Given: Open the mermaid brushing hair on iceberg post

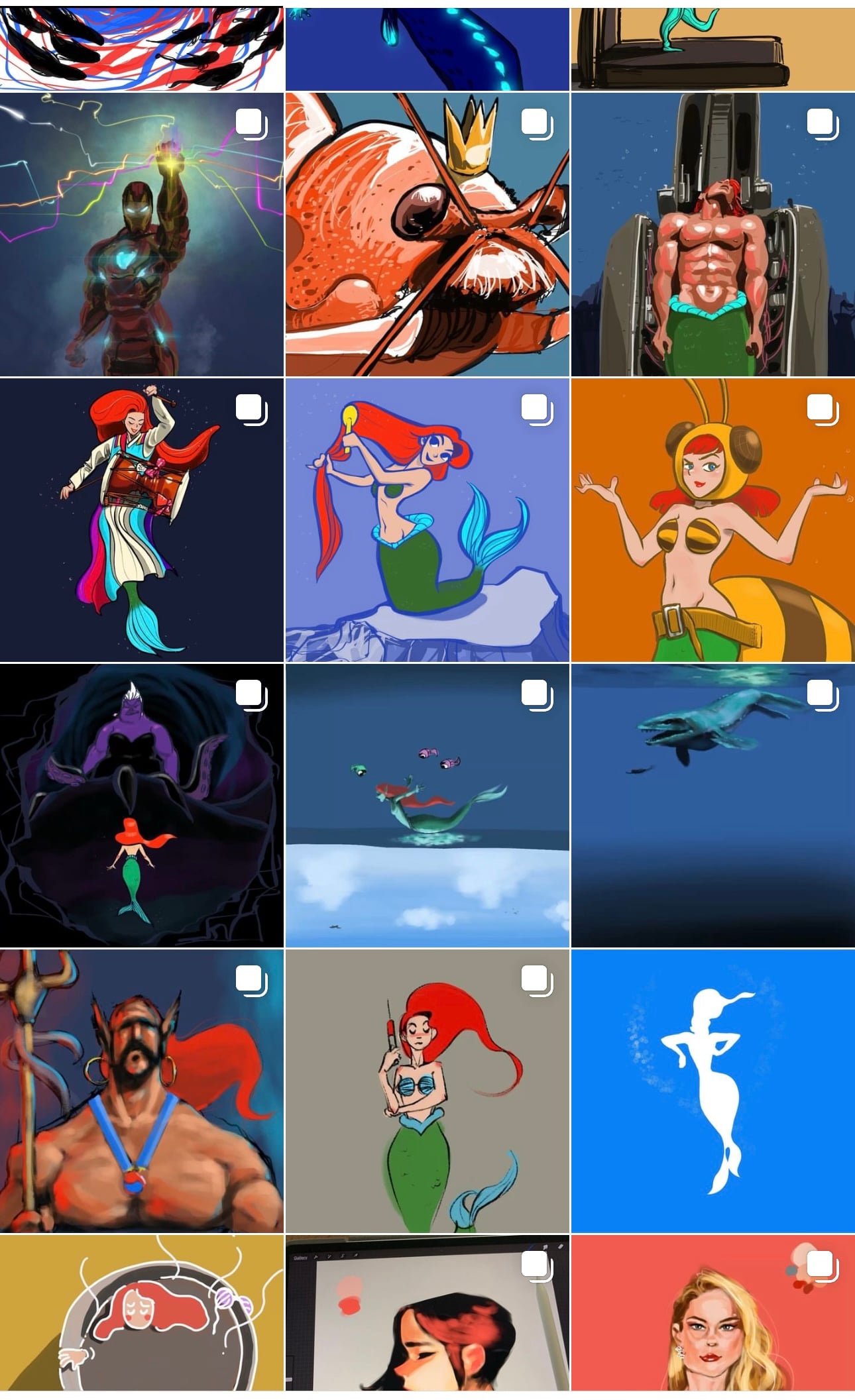Looking at the screenshot, I should (x=427, y=520).
